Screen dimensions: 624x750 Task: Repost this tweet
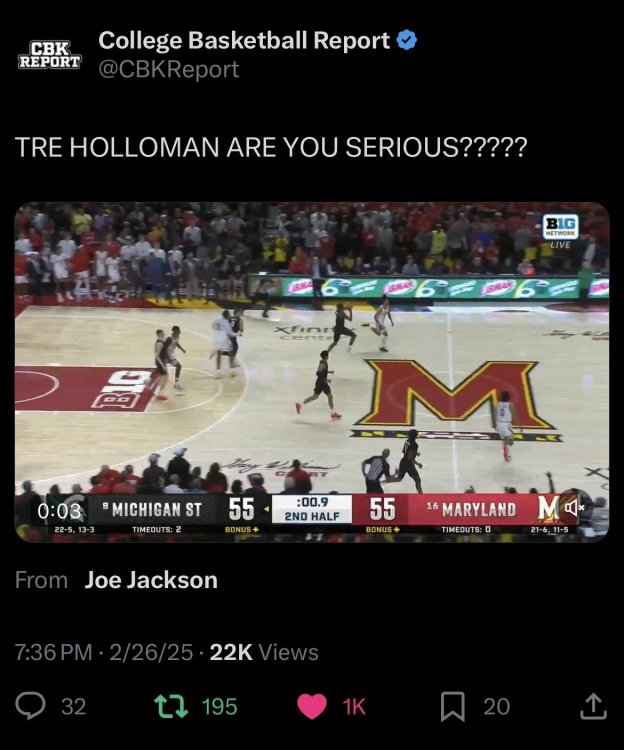click(x=170, y=707)
